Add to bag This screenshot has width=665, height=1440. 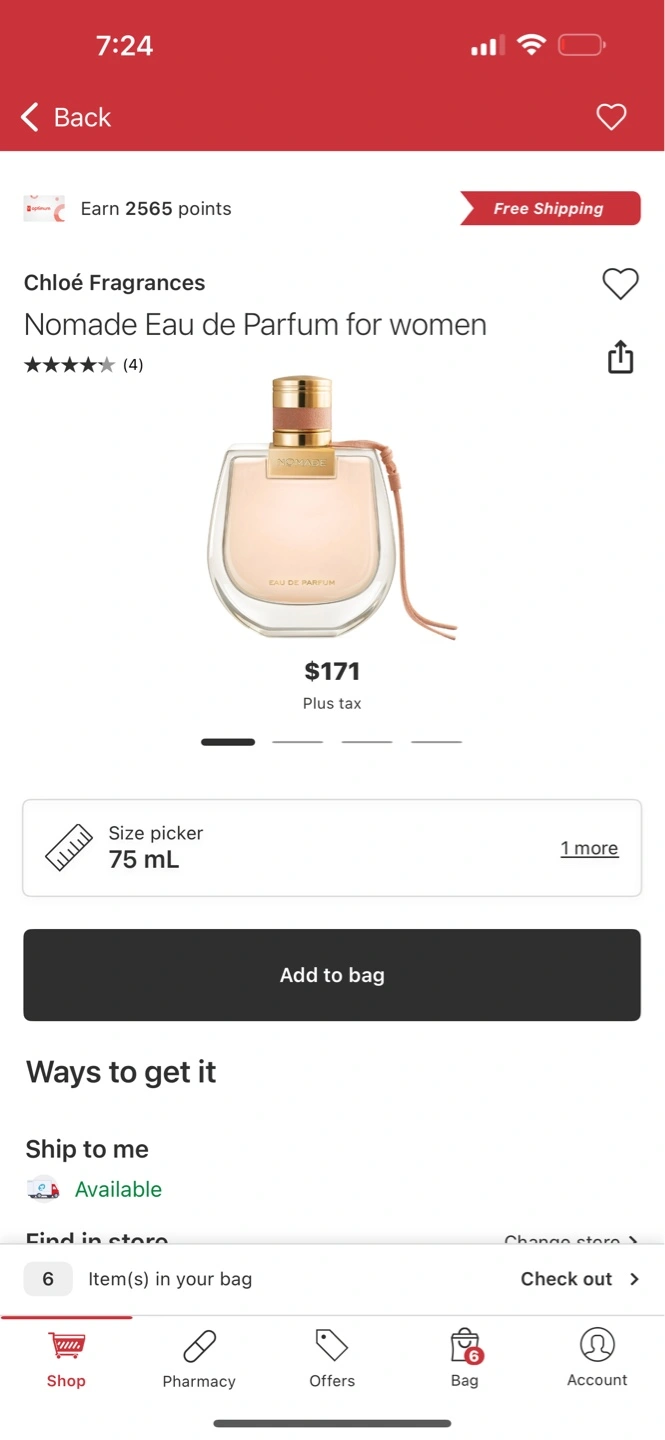pos(332,975)
